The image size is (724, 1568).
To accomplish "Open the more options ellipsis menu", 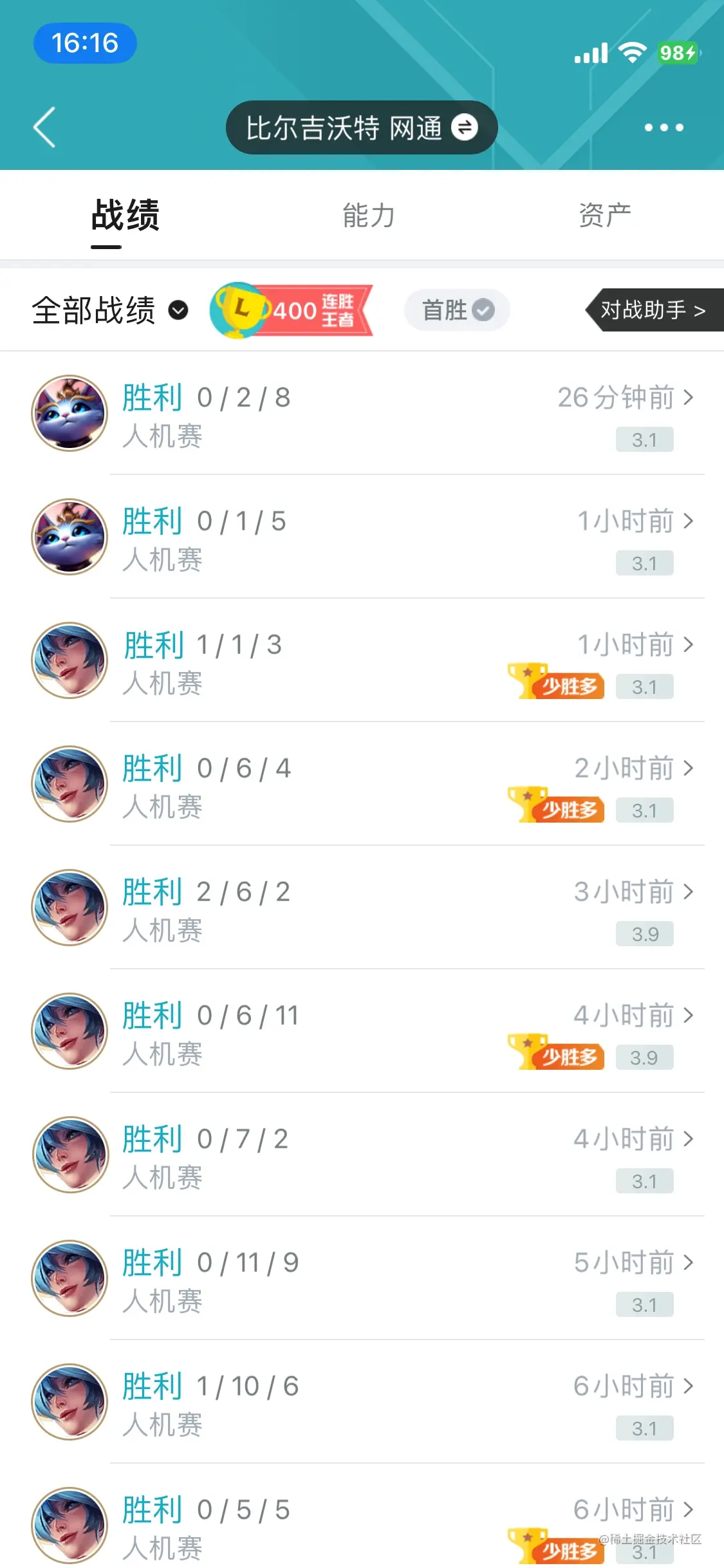I will [664, 127].
